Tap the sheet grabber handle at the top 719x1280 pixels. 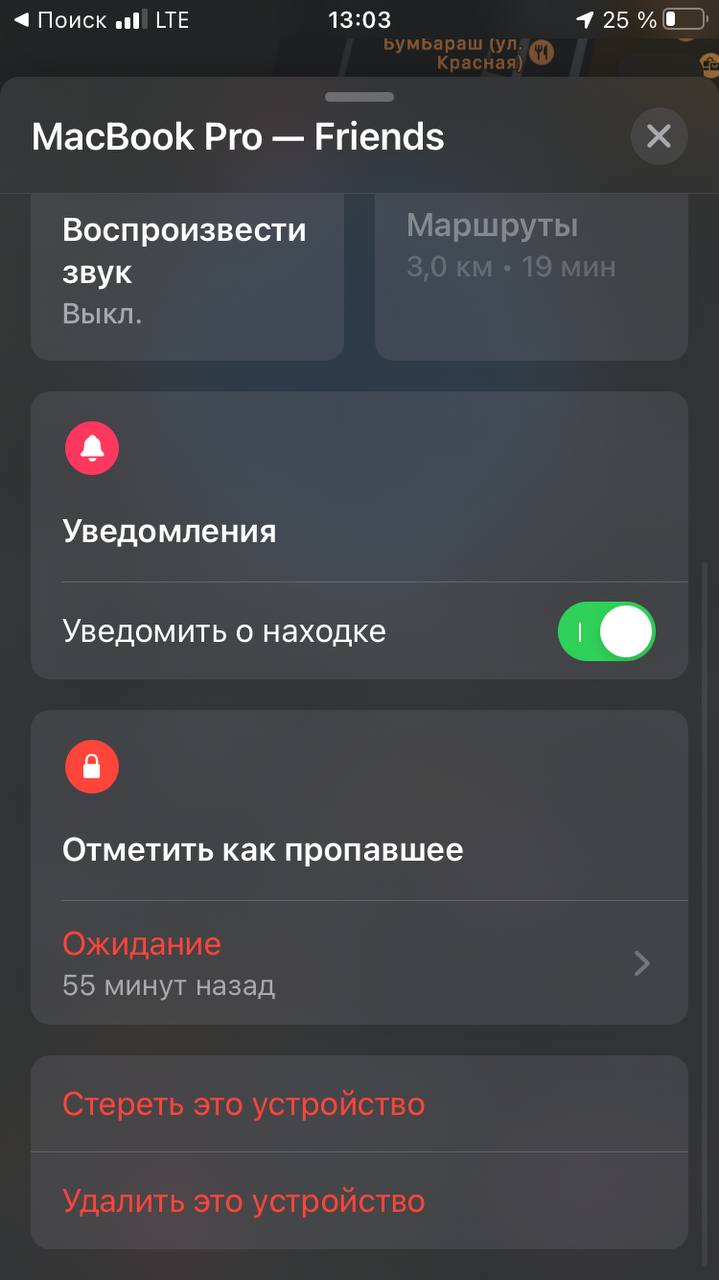click(x=359, y=96)
